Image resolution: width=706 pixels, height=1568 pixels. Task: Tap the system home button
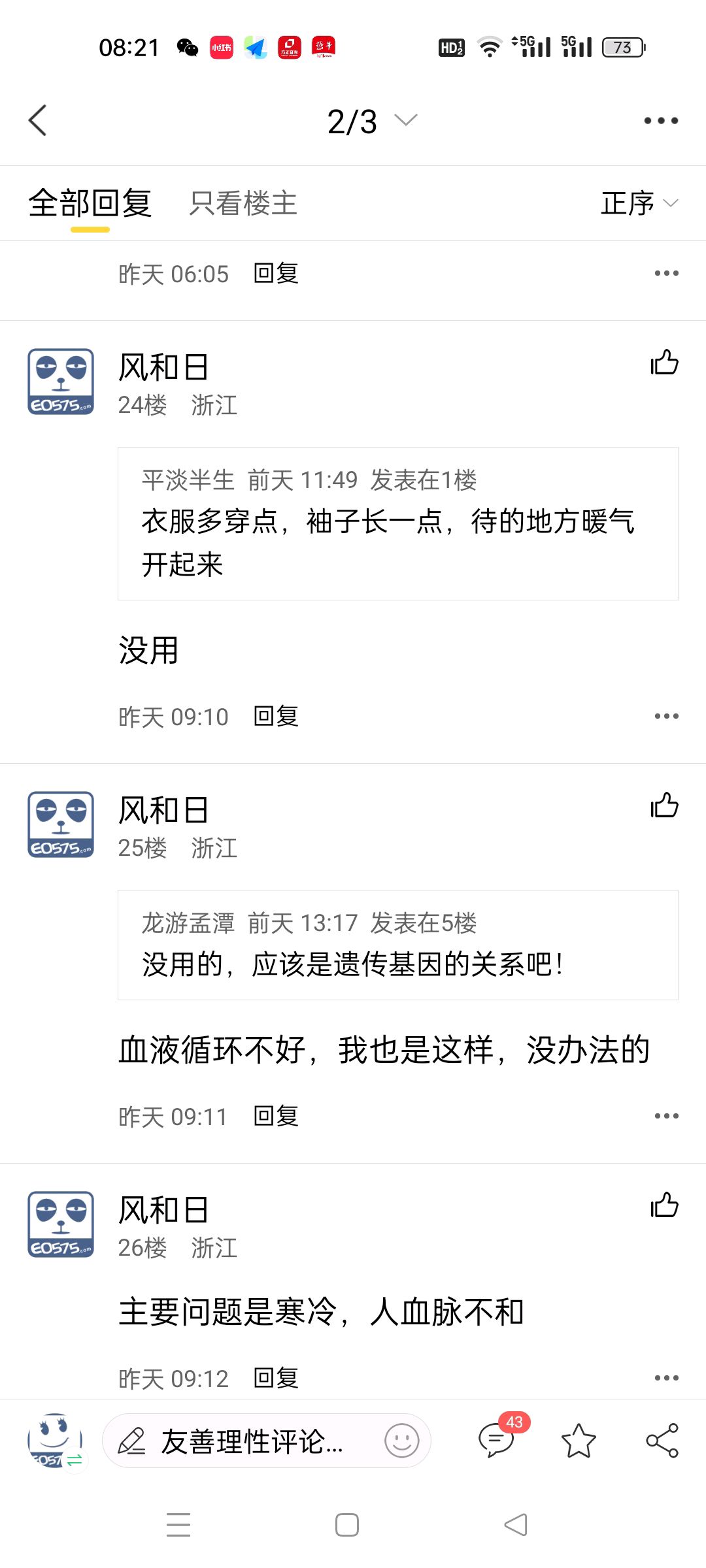[347, 1525]
